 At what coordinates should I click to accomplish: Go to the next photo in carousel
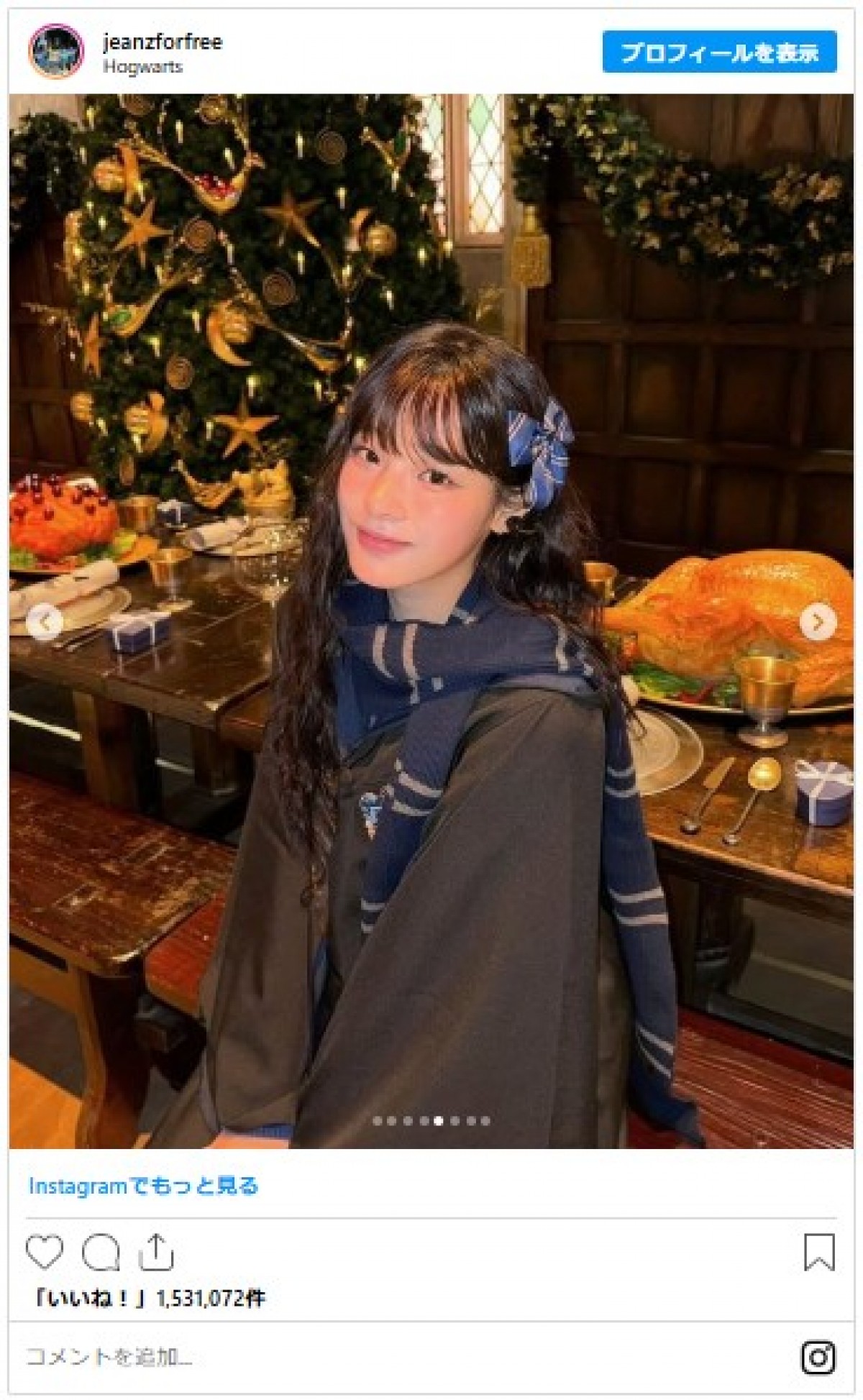coord(818,622)
